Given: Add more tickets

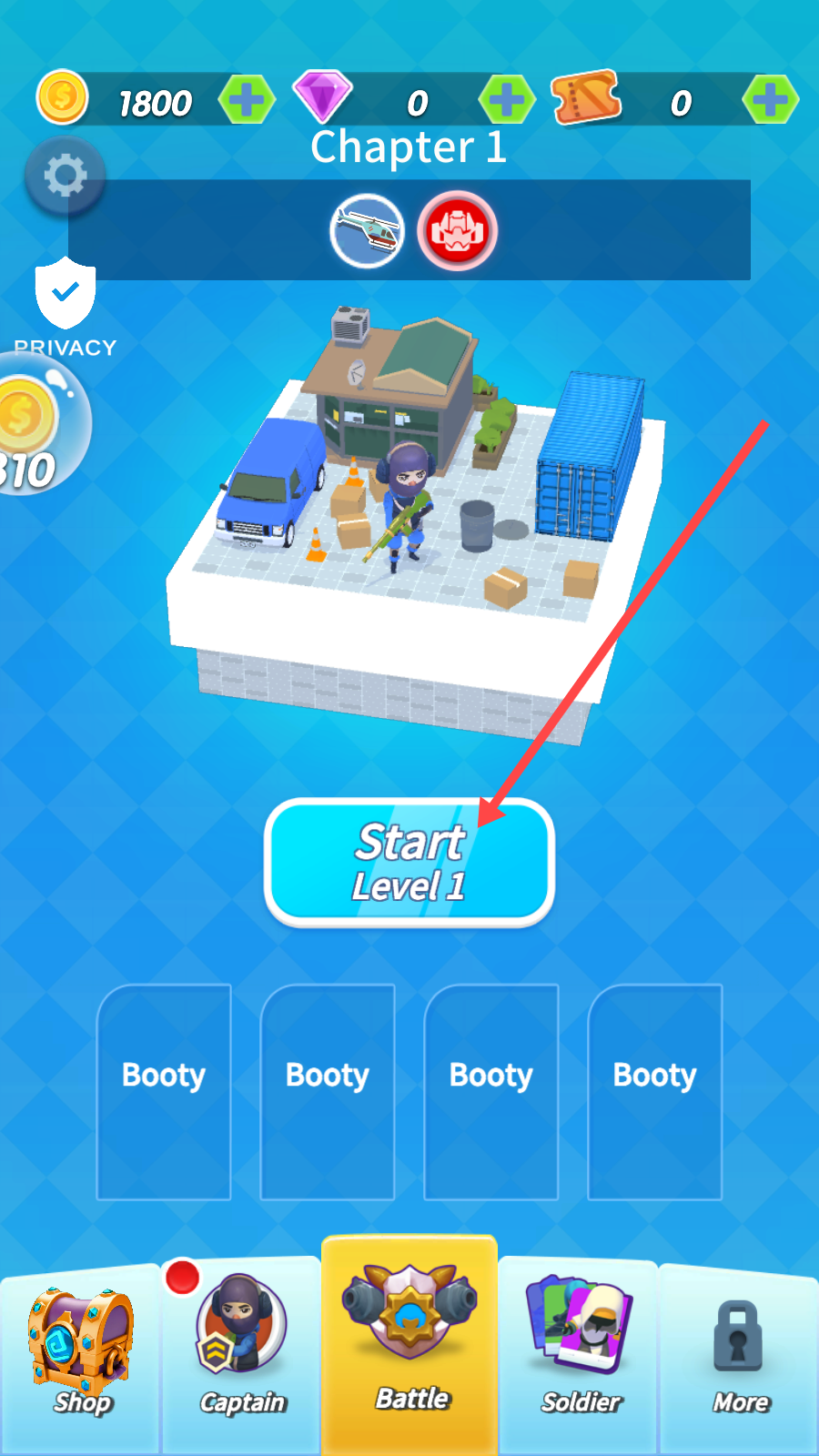Looking at the screenshot, I should (x=770, y=100).
